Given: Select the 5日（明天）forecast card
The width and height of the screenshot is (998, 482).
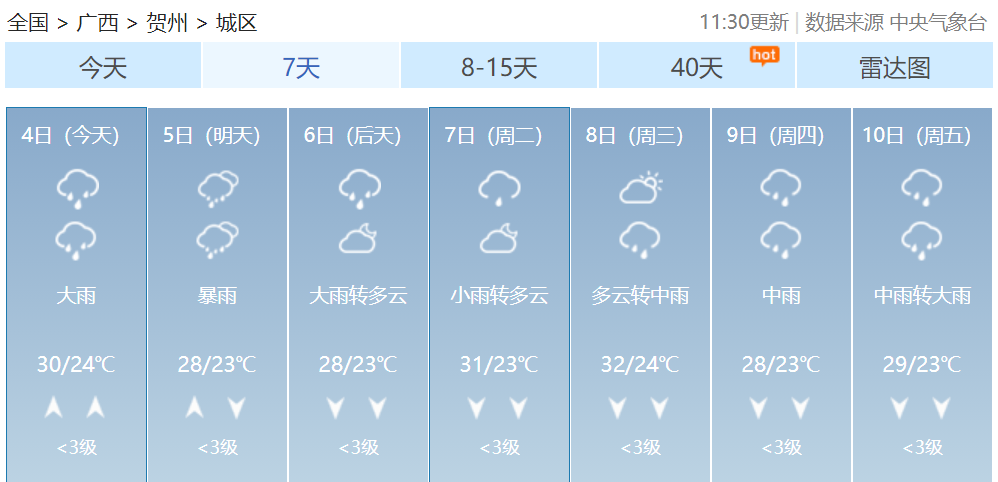Looking at the screenshot, I should [217, 295].
